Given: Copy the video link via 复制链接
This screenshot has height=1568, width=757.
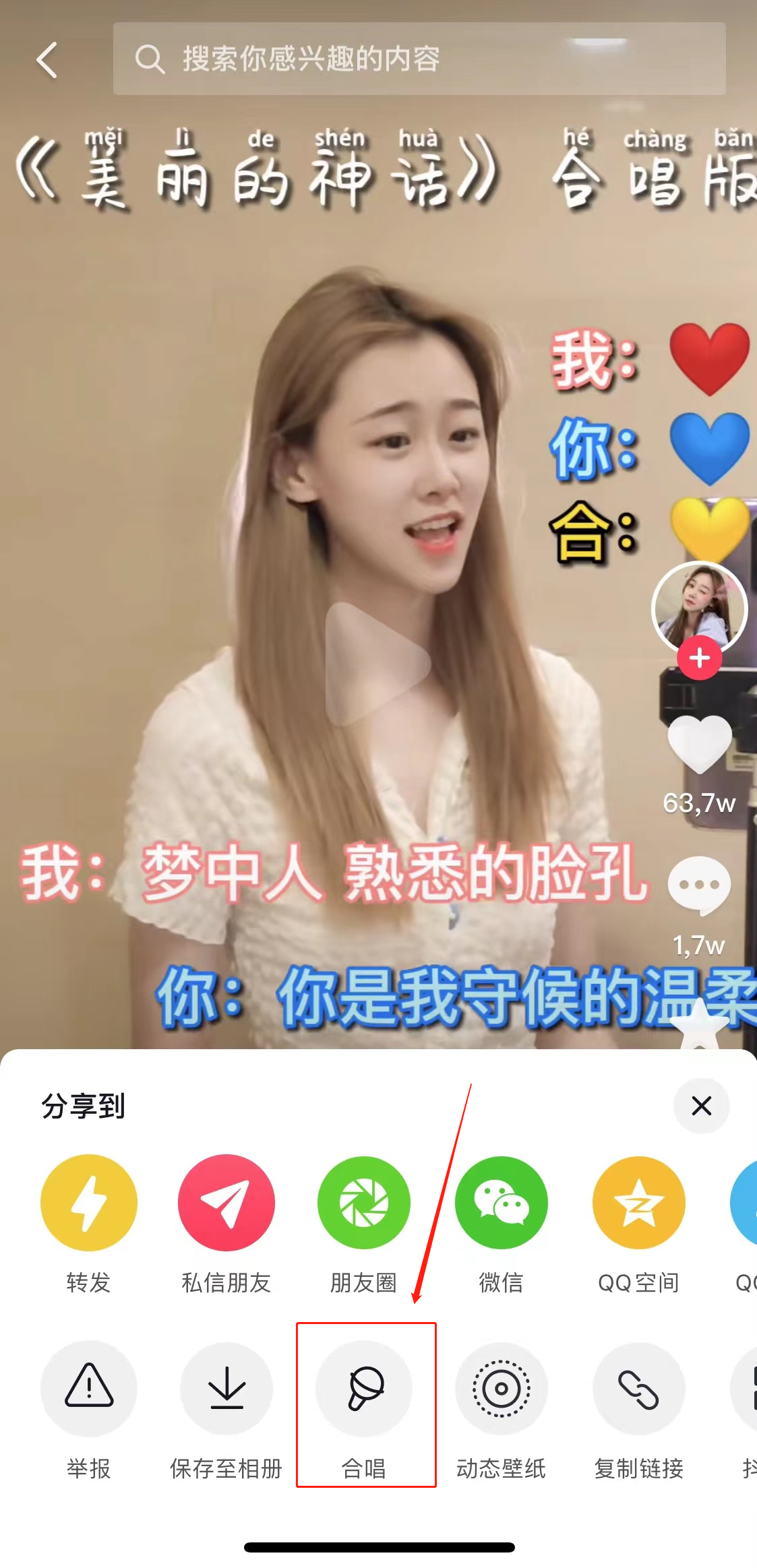Looking at the screenshot, I should pyautogui.click(x=638, y=1388).
